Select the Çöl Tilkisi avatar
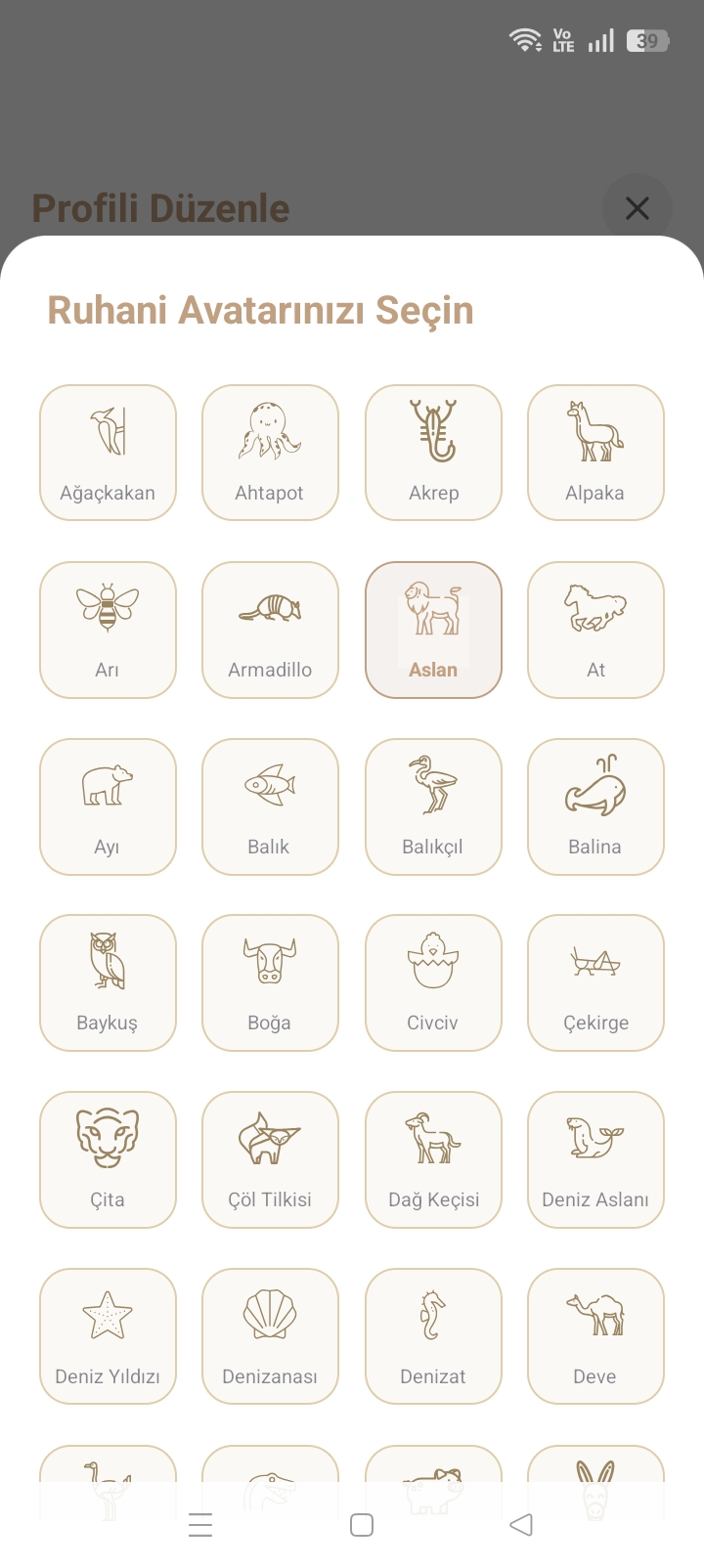 [x=270, y=1159]
